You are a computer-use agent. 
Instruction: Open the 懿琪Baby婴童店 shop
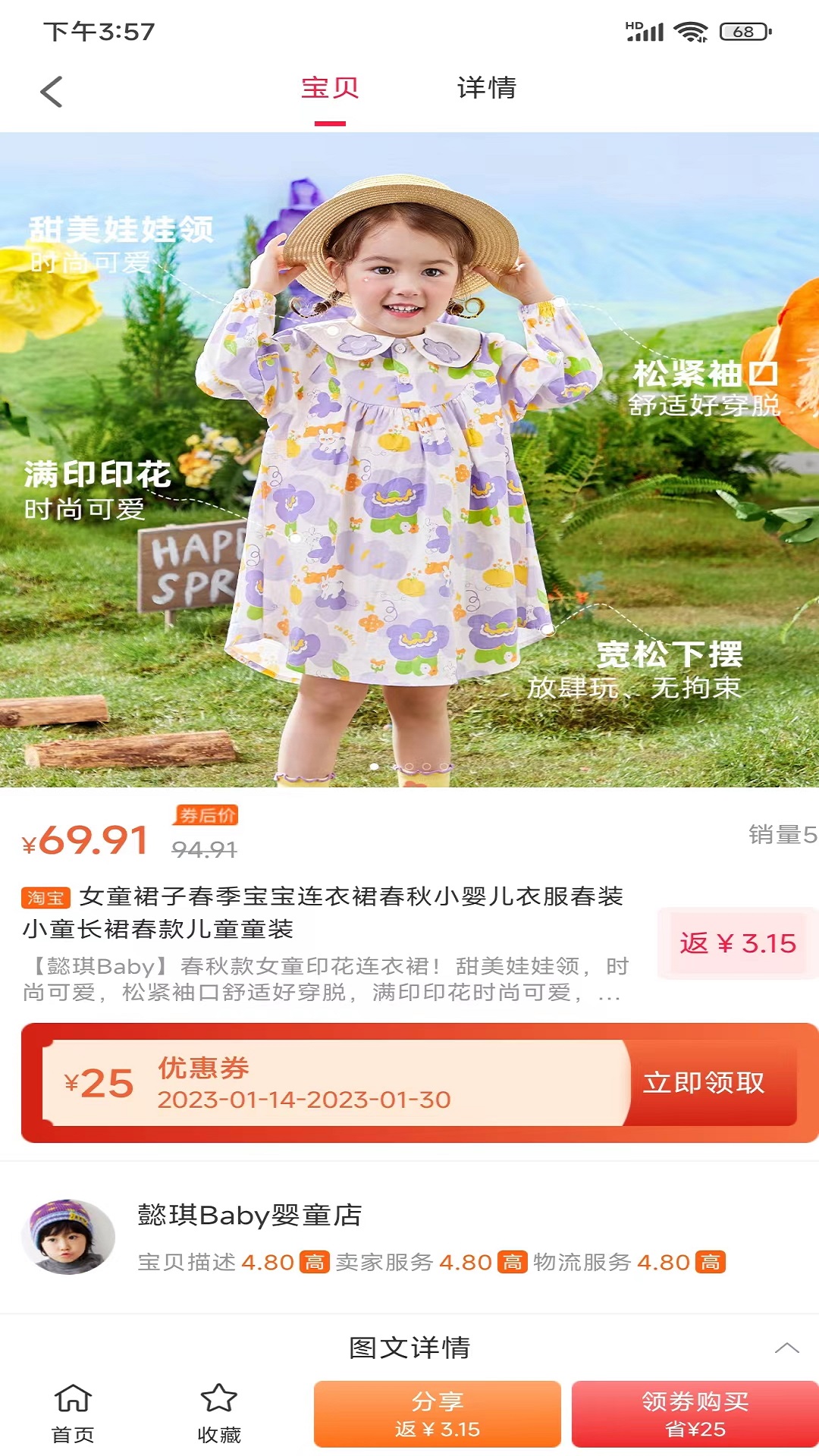(249, 1215)
